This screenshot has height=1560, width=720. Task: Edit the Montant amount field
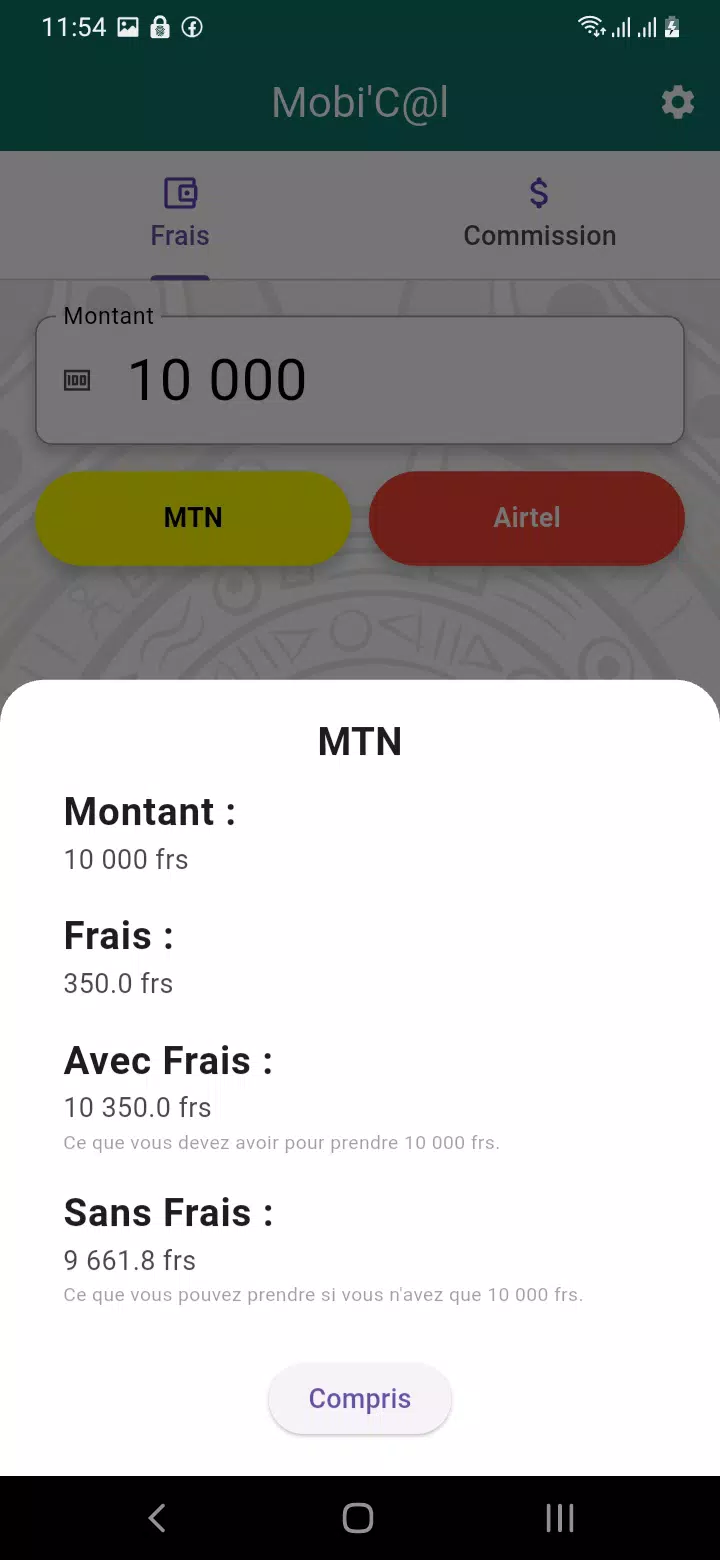360,380
